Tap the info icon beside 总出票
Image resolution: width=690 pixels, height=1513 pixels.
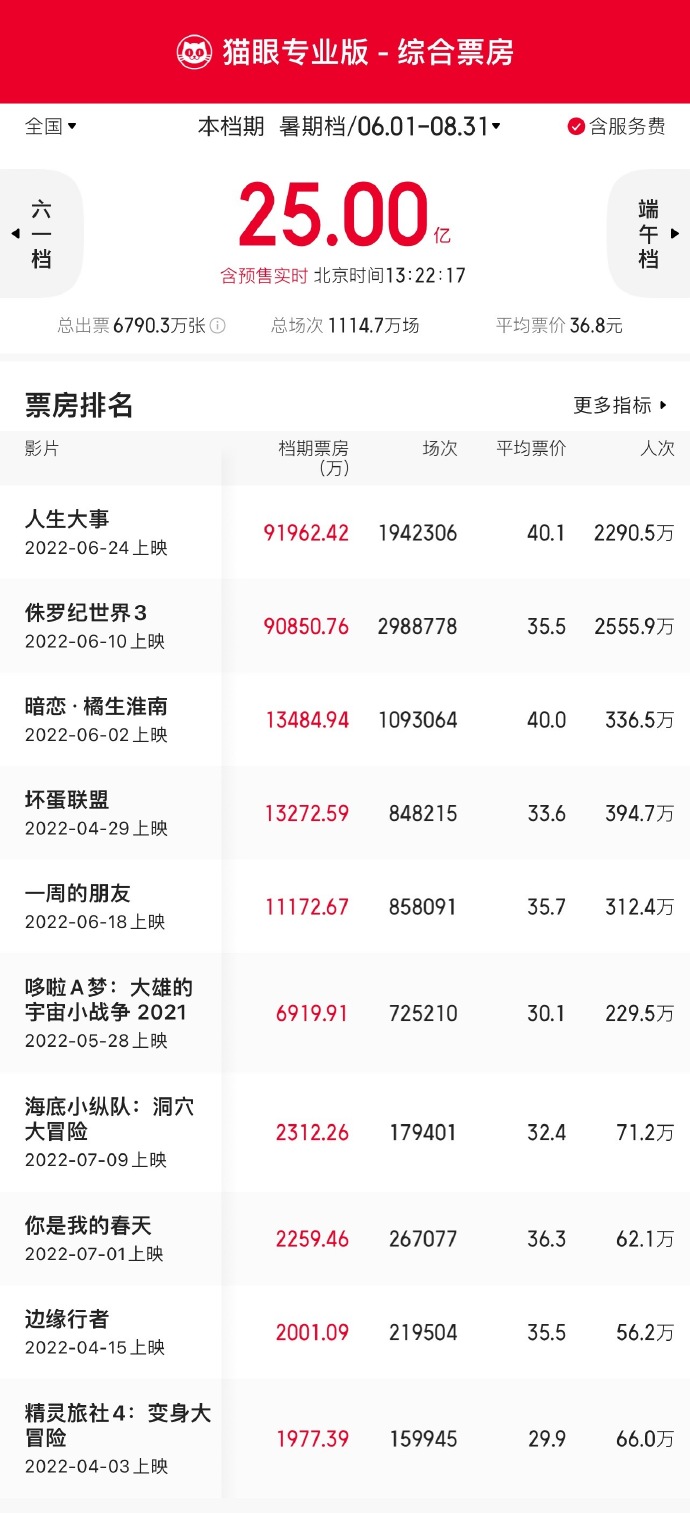click(218, 326)
